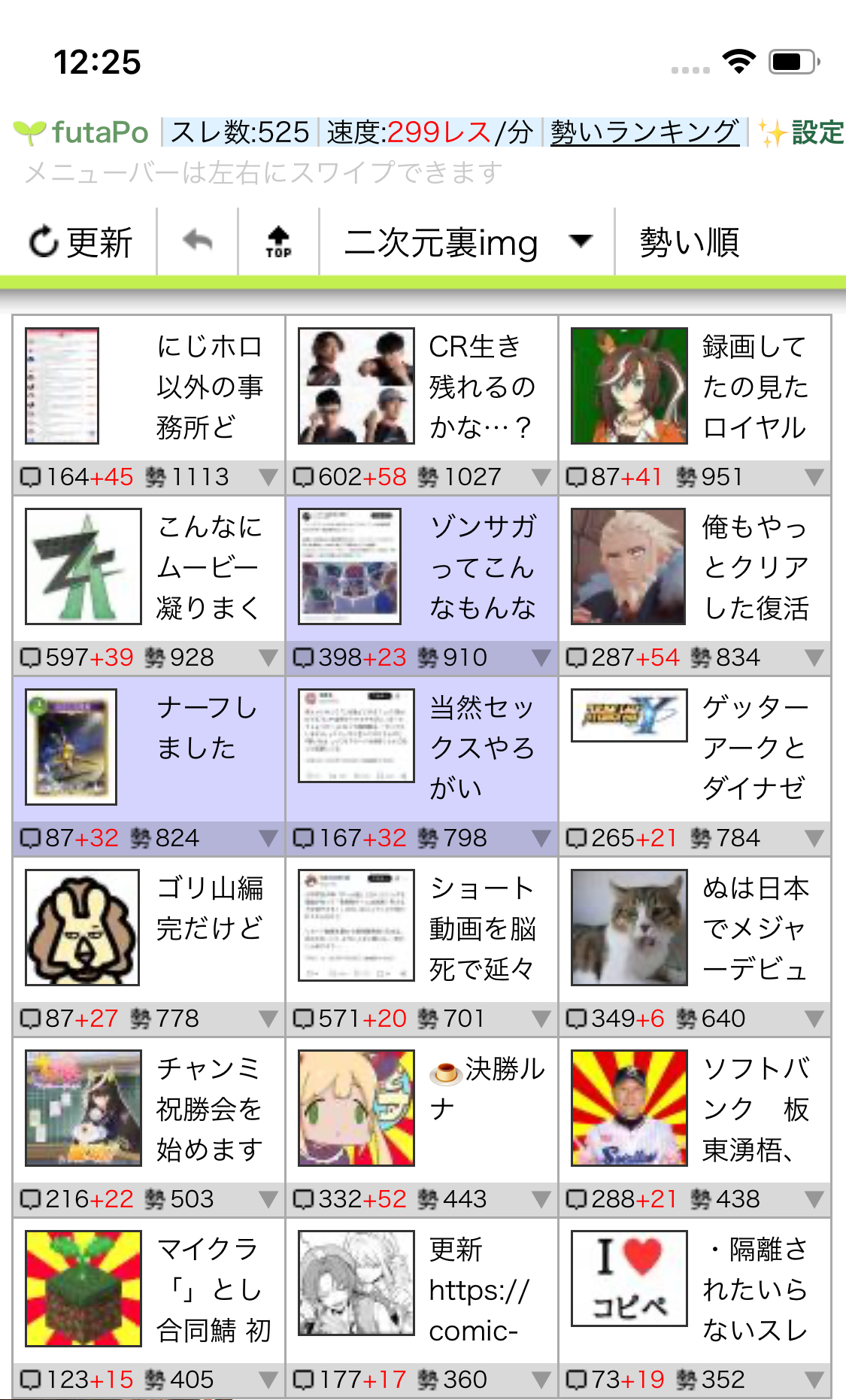The width and height of the screenshot is (846, 1400).
Task: Select the 勢い順 sort option
Action: (689, 242)
